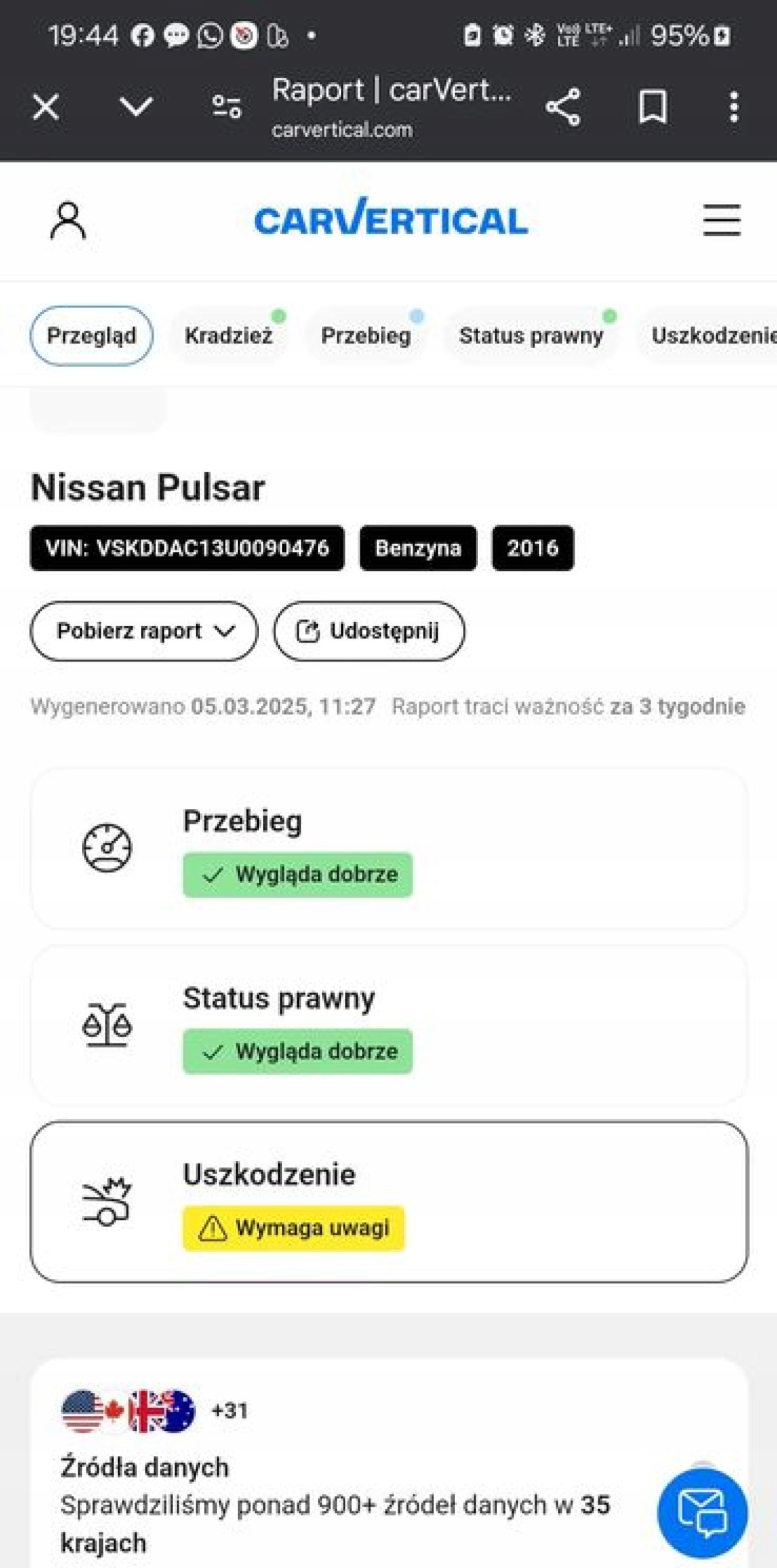Bookmark this carVertical page
This screenshot has height=1568, width=777.
coord(653,107)
